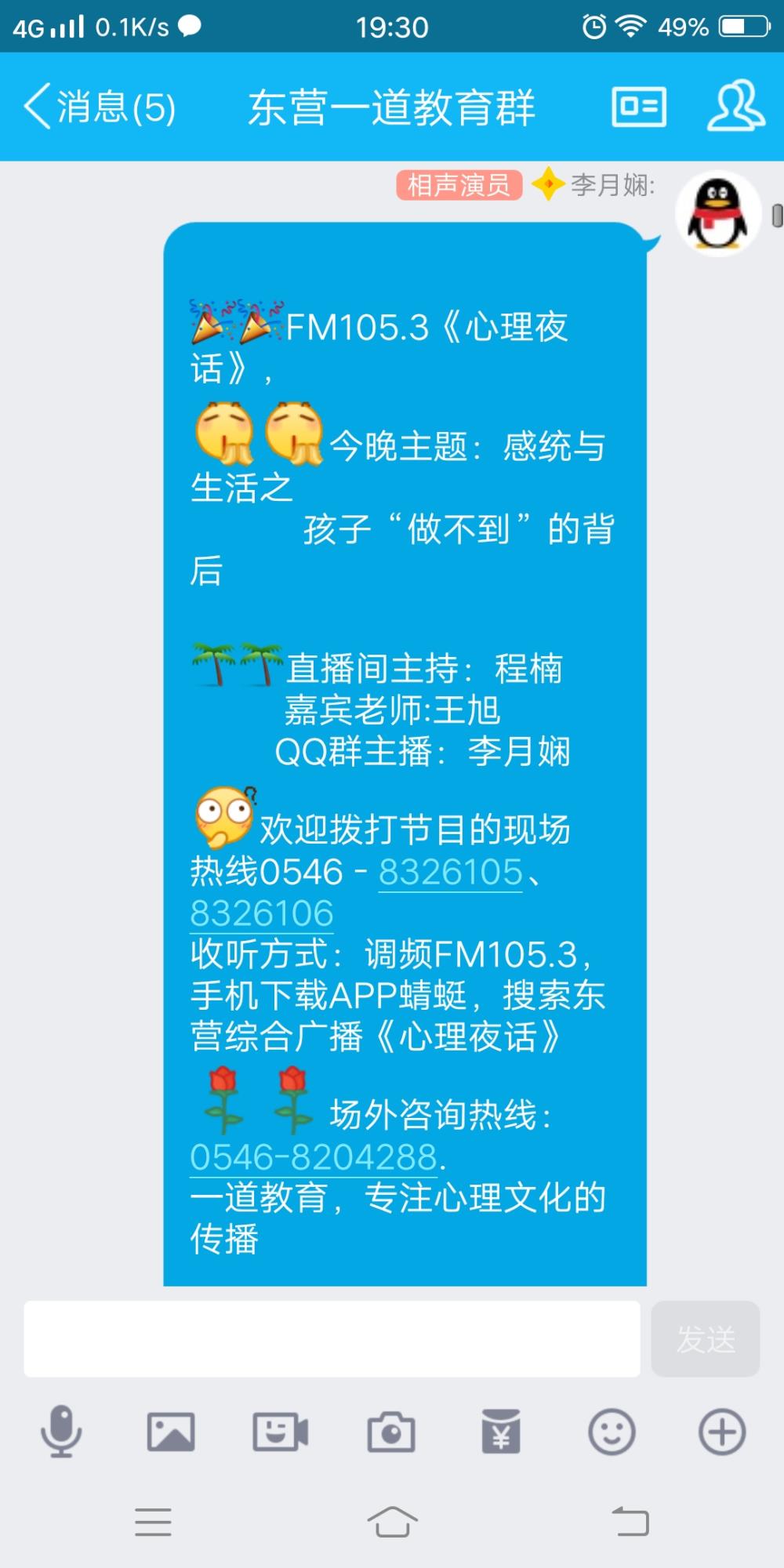Tap 李月娴's penguin avatar
This screenshot has height=1568, width=784.
pos(718,212)
